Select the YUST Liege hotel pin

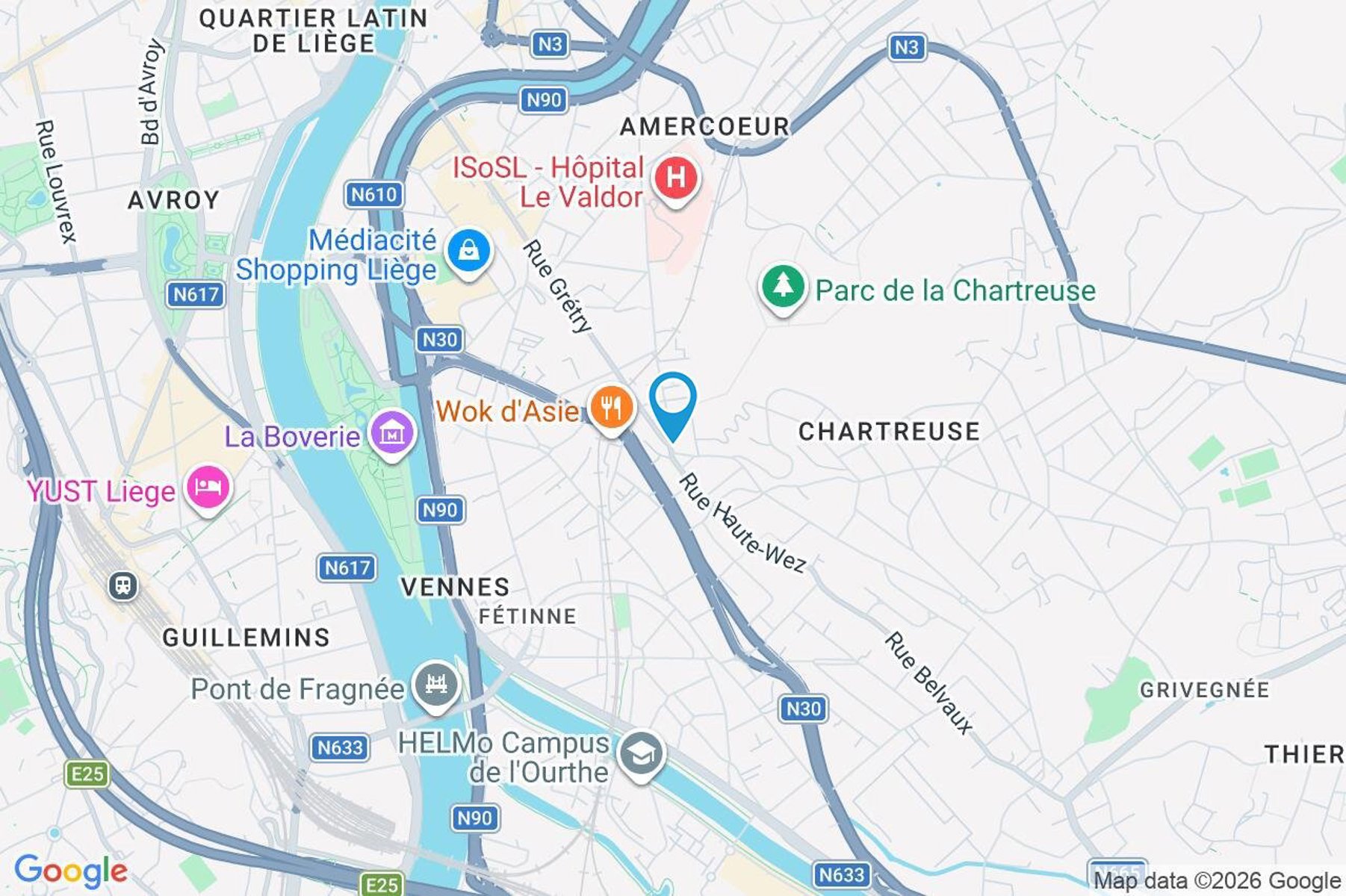208,489
